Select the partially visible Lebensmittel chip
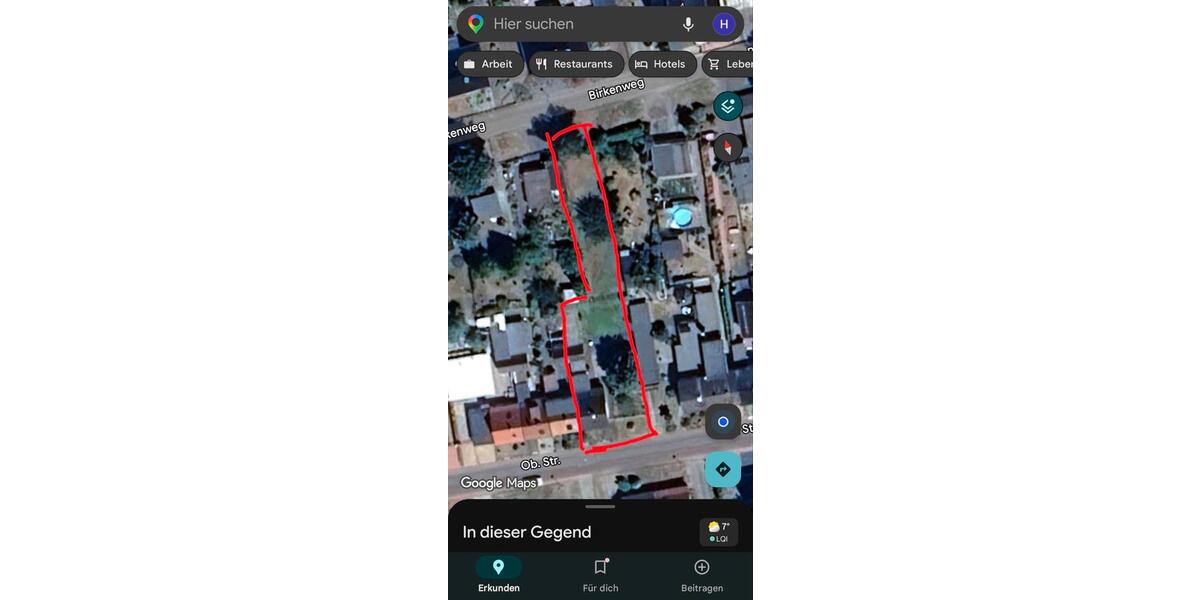1200x600 pixels. 730,64
